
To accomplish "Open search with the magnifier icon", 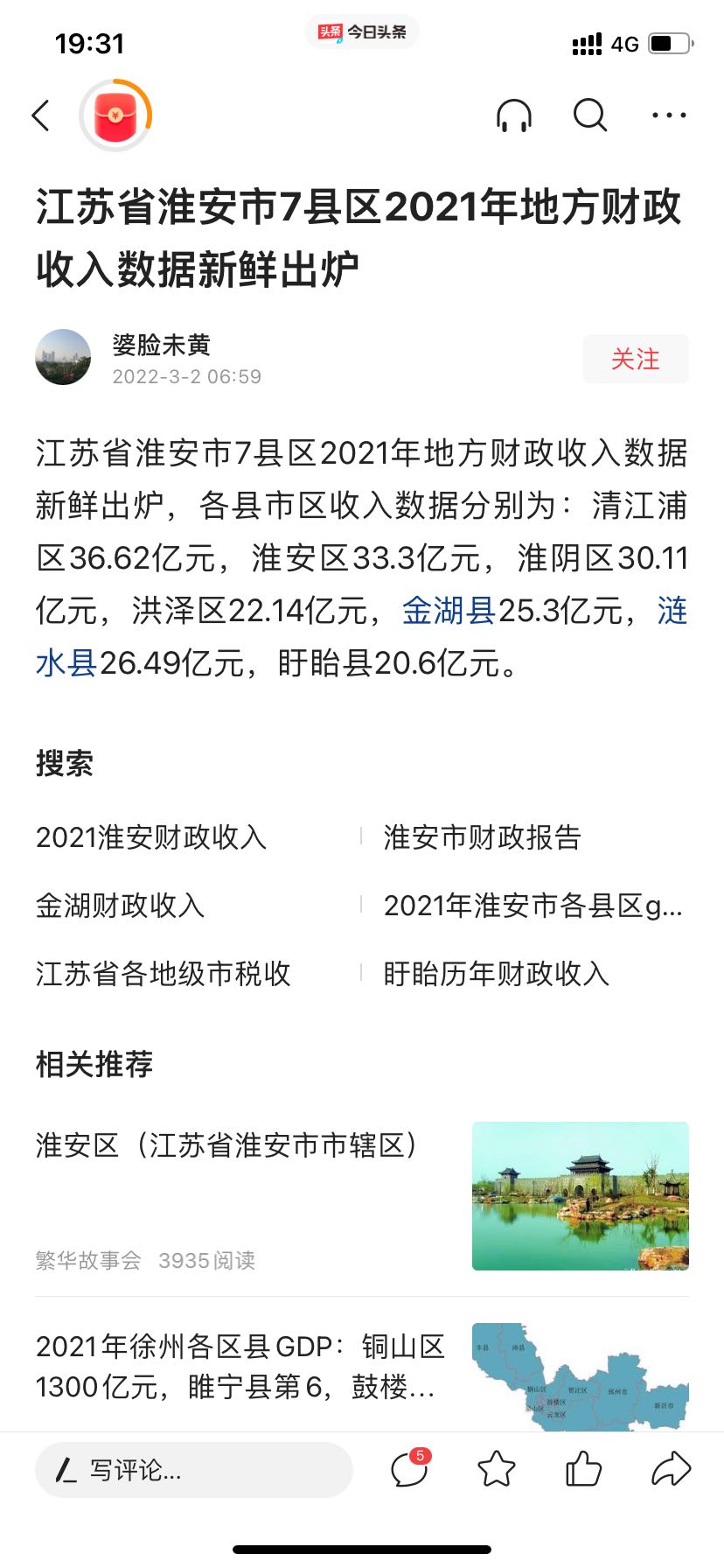I will (x=590, y=115).
